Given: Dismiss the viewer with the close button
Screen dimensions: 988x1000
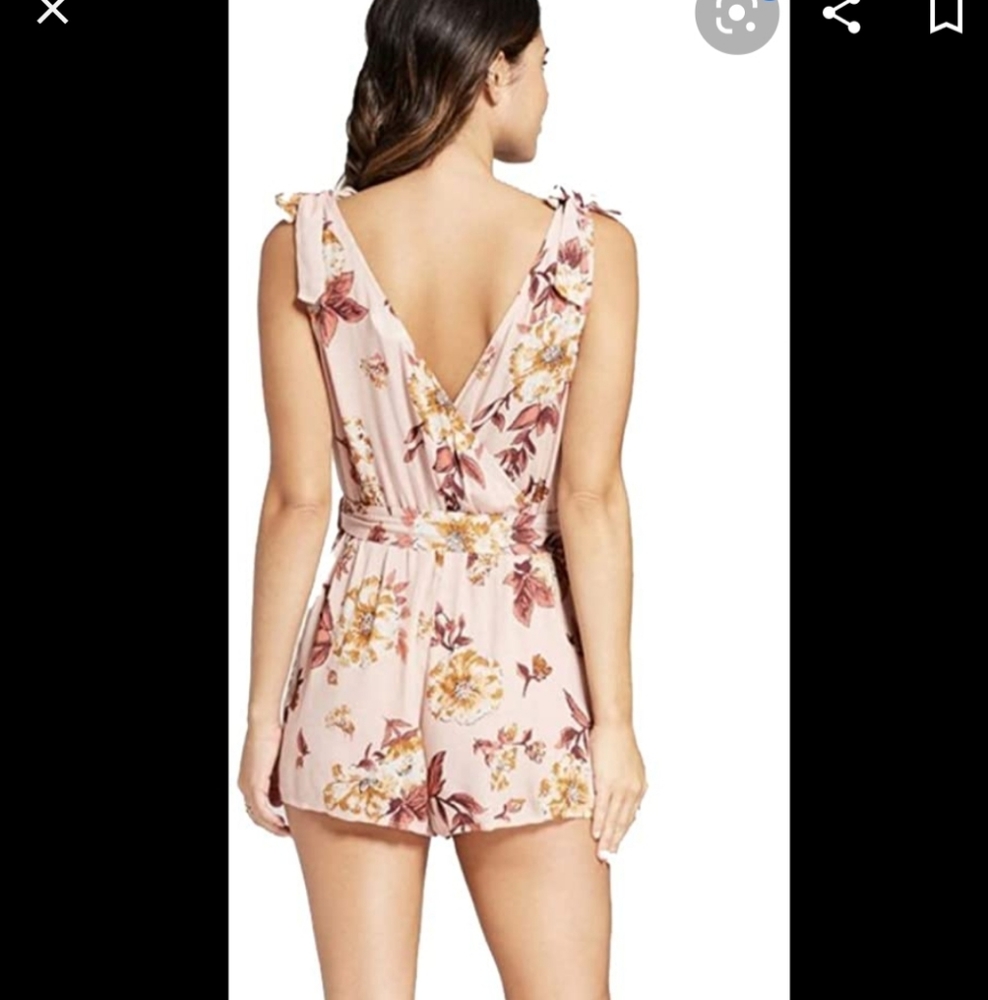Looking at the screenshot, I should [x=51, y=13].
